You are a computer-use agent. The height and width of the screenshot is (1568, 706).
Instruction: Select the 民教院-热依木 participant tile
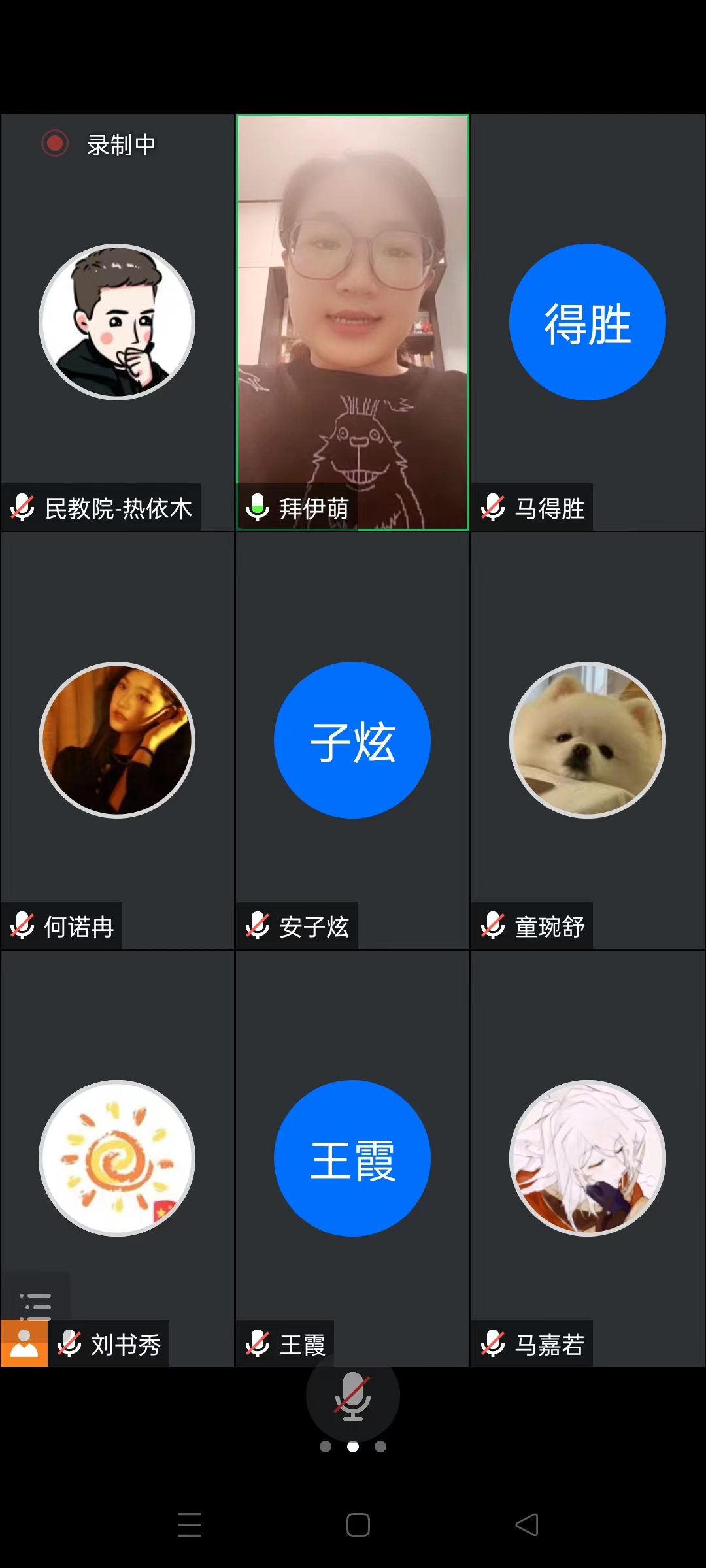117,321
